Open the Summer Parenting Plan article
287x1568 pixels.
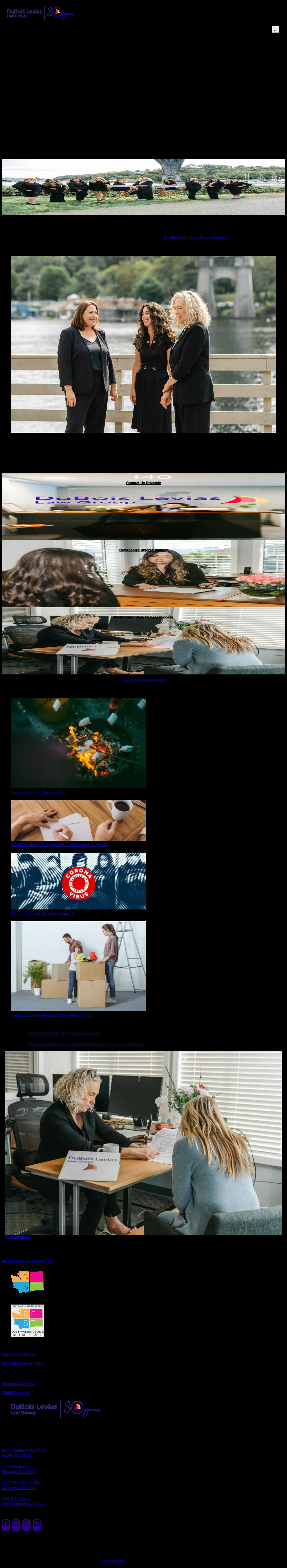pos(38,793)
